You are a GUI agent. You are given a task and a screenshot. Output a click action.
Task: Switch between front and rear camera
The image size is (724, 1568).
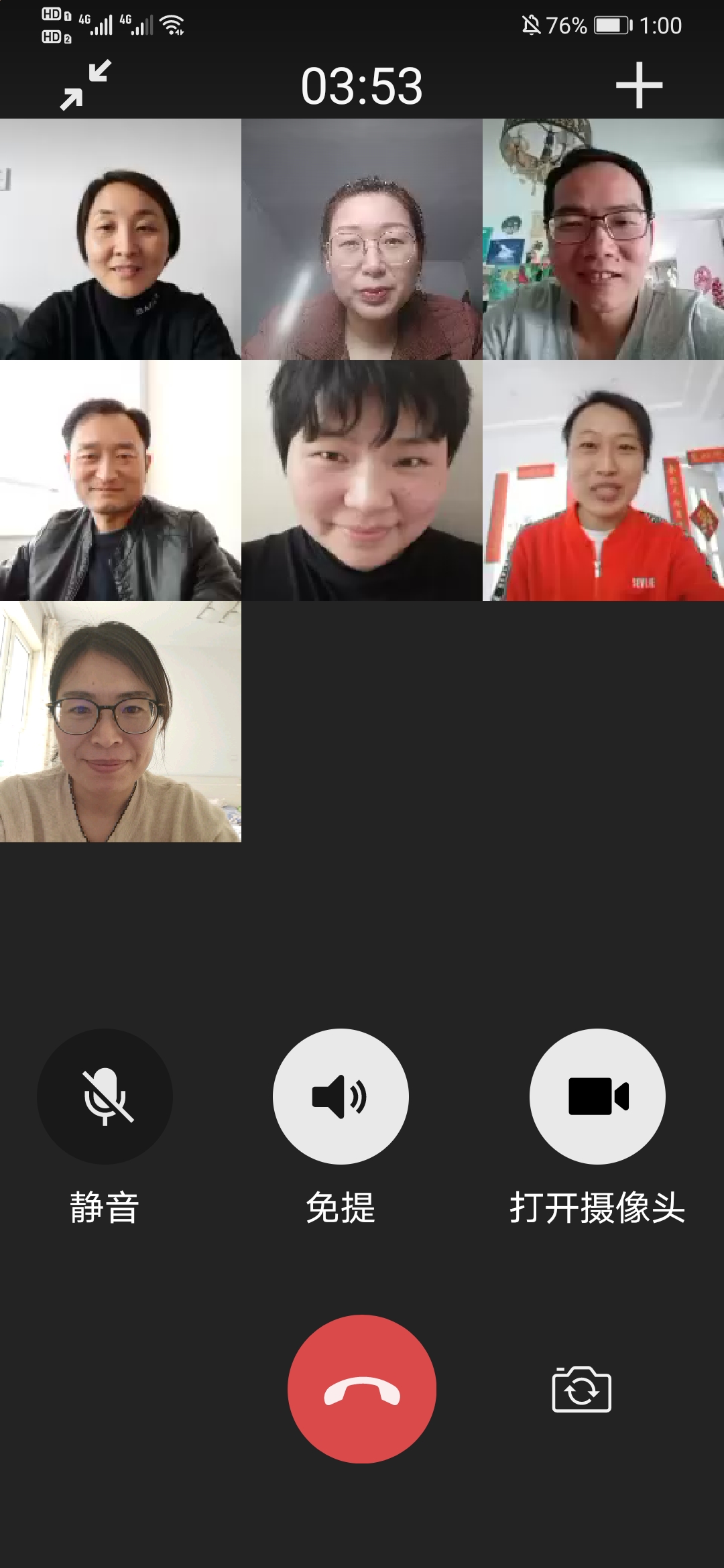pos(581,1390)
